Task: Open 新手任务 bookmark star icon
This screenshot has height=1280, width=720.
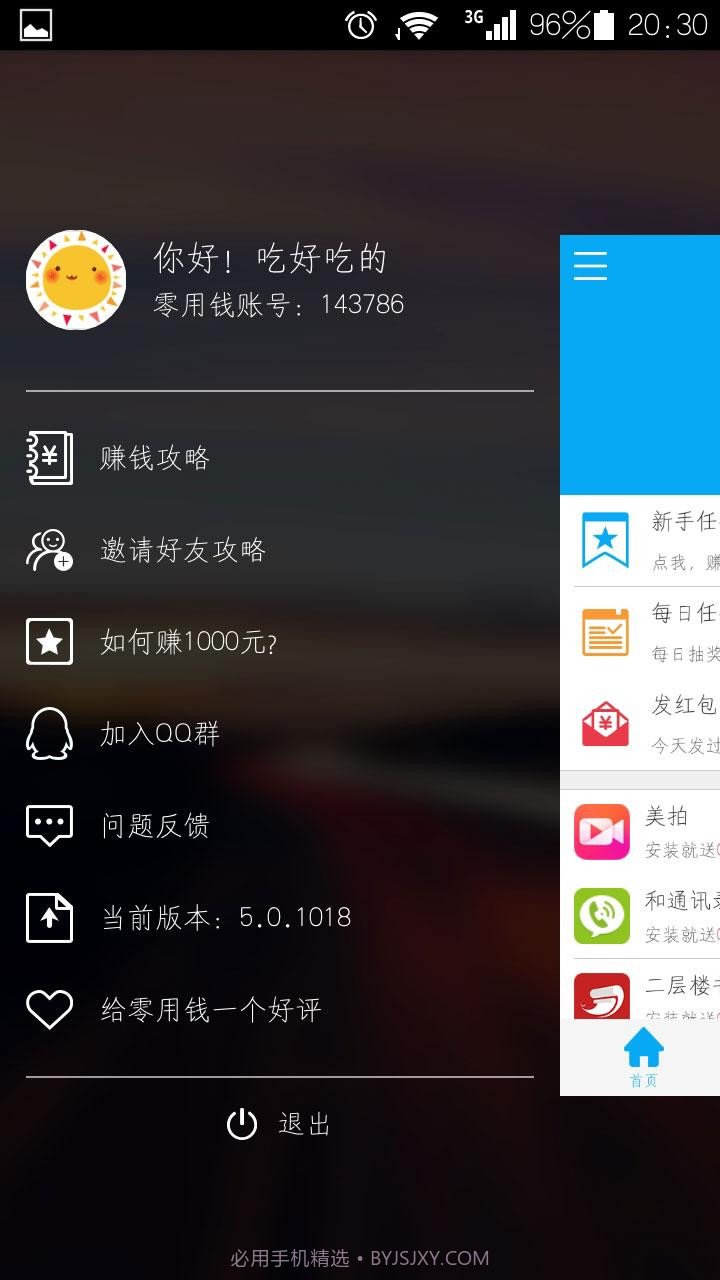Action: [x=603, y=540]
